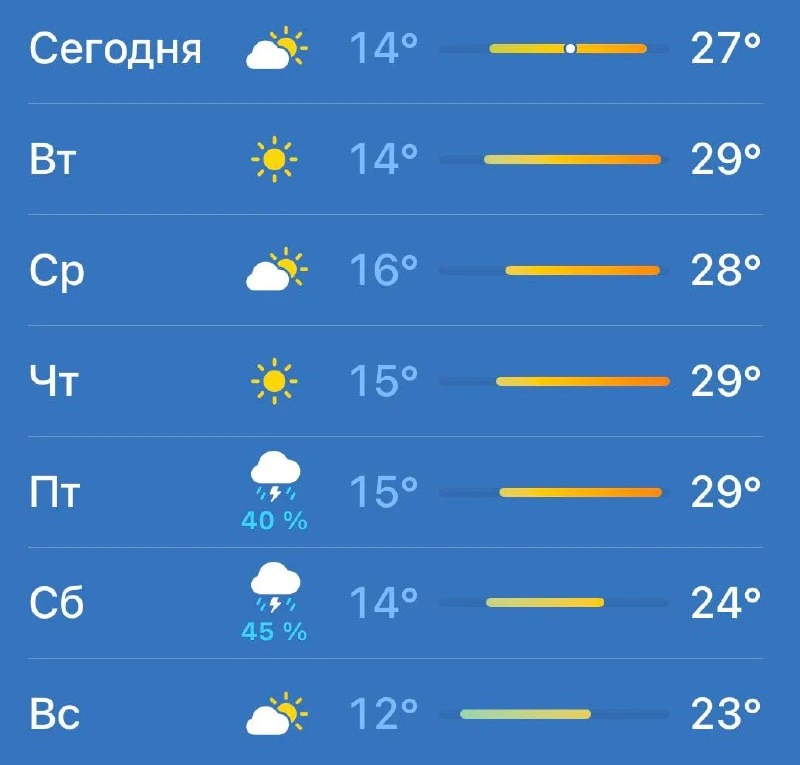The image size is (800, 765).
Task: Open the Пт row with 40 % rain
Action: pyautogui.click(x=395, y=492)
